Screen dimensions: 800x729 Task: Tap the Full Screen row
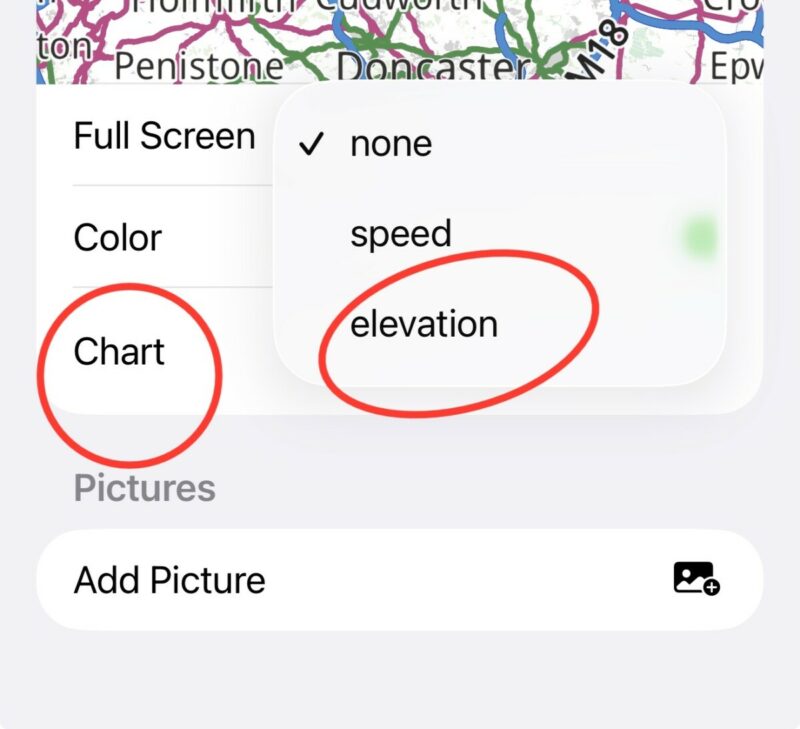pos(164,136)
